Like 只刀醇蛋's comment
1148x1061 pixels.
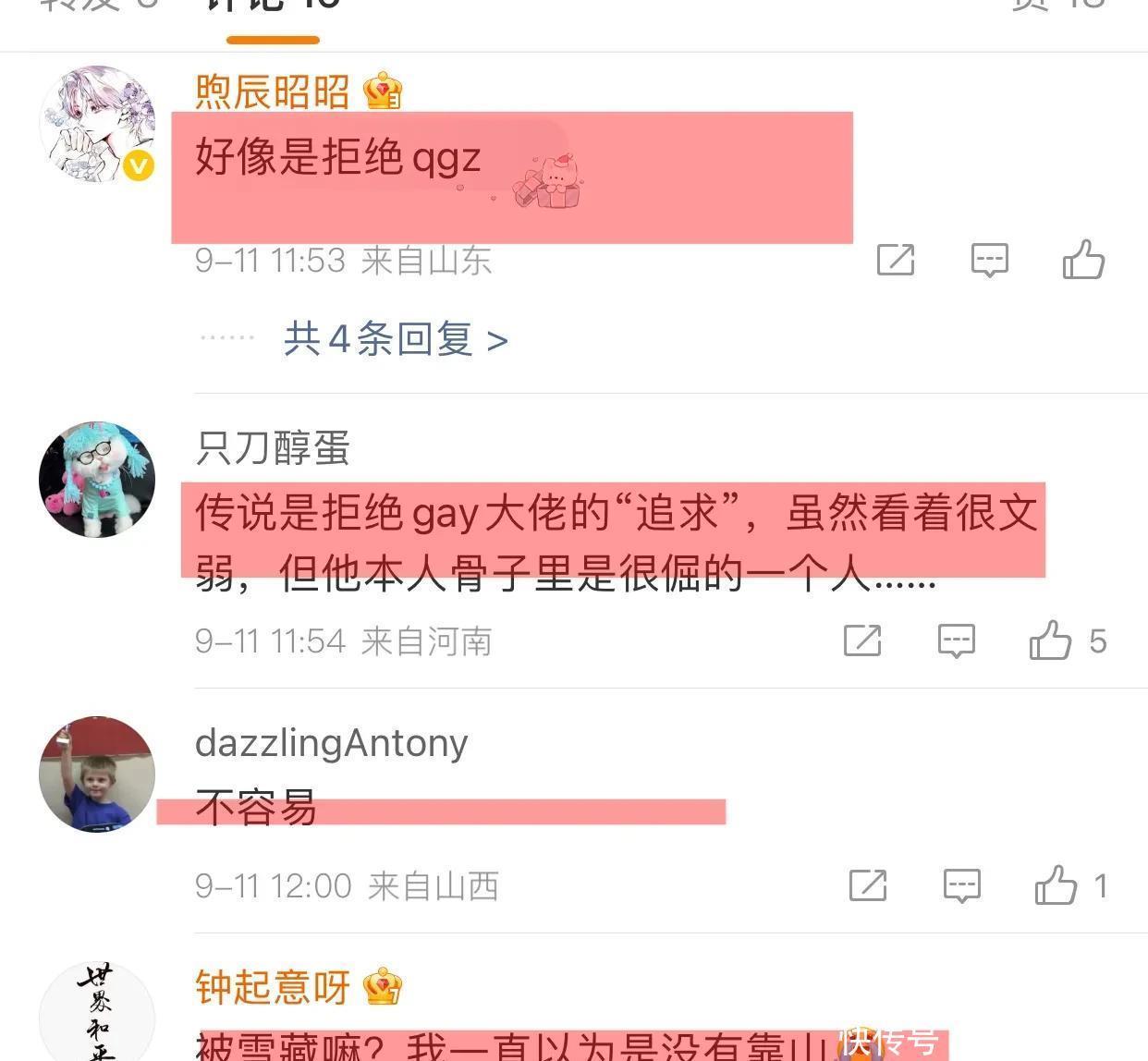point(1051,640)
